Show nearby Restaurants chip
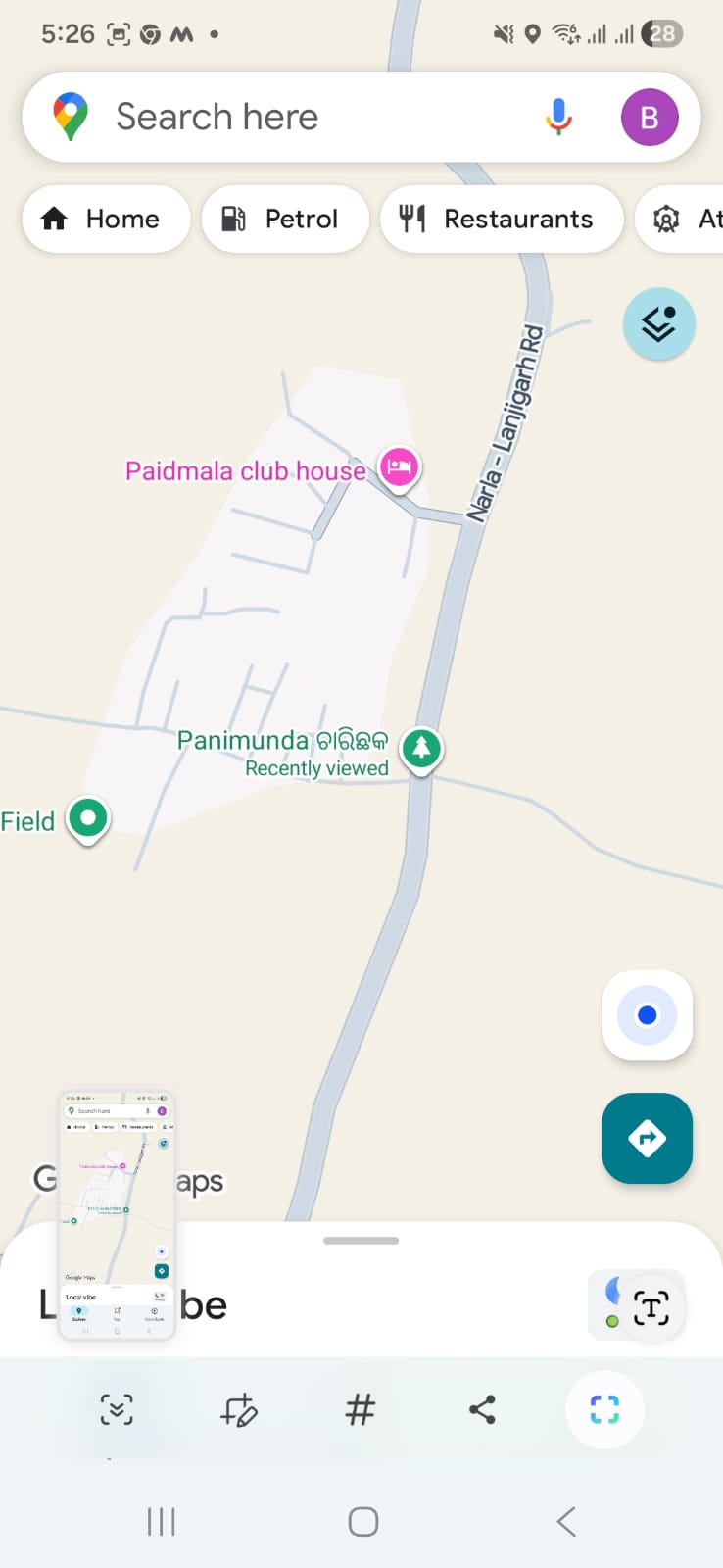The image size is (723, 1568). coord(502,219)
